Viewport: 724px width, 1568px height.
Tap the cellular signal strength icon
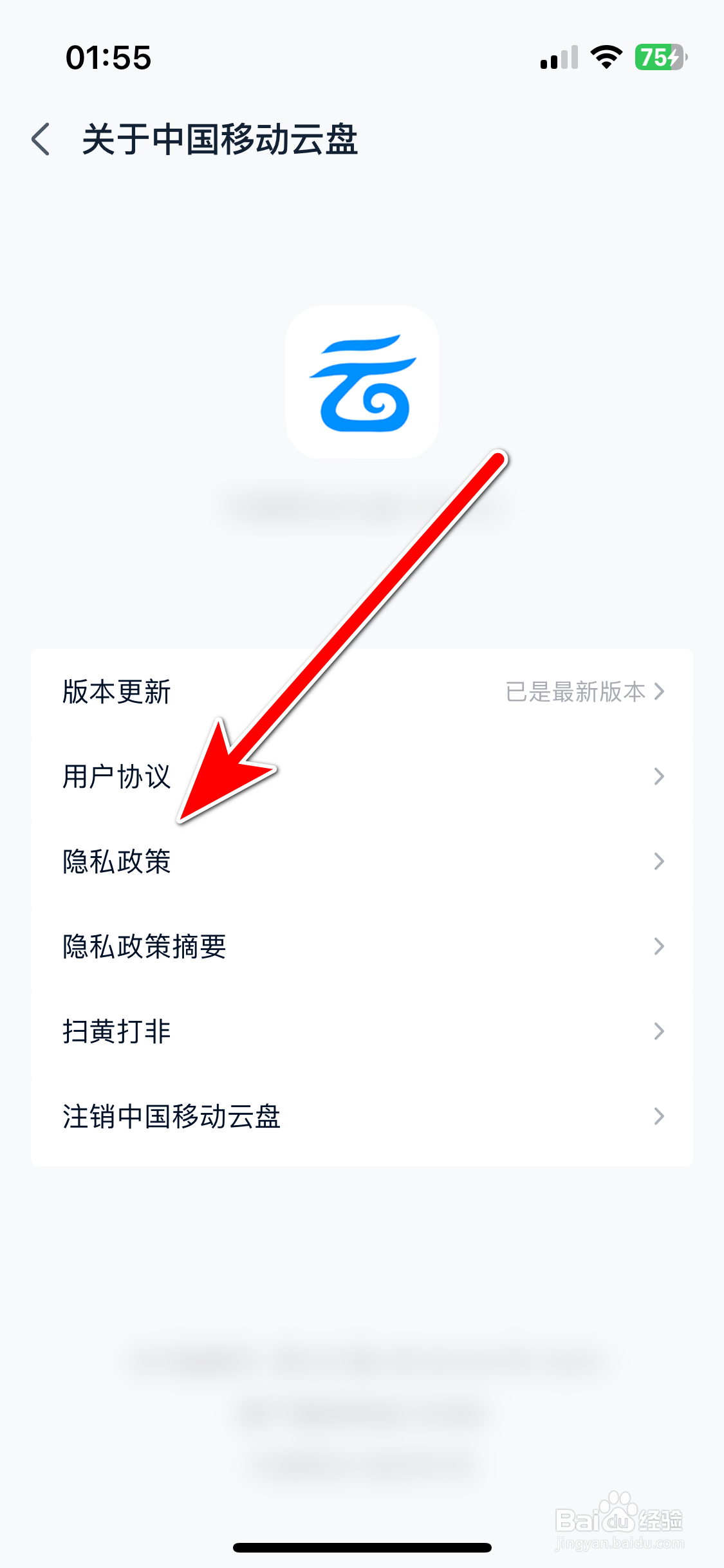click(x=557, y=59)
